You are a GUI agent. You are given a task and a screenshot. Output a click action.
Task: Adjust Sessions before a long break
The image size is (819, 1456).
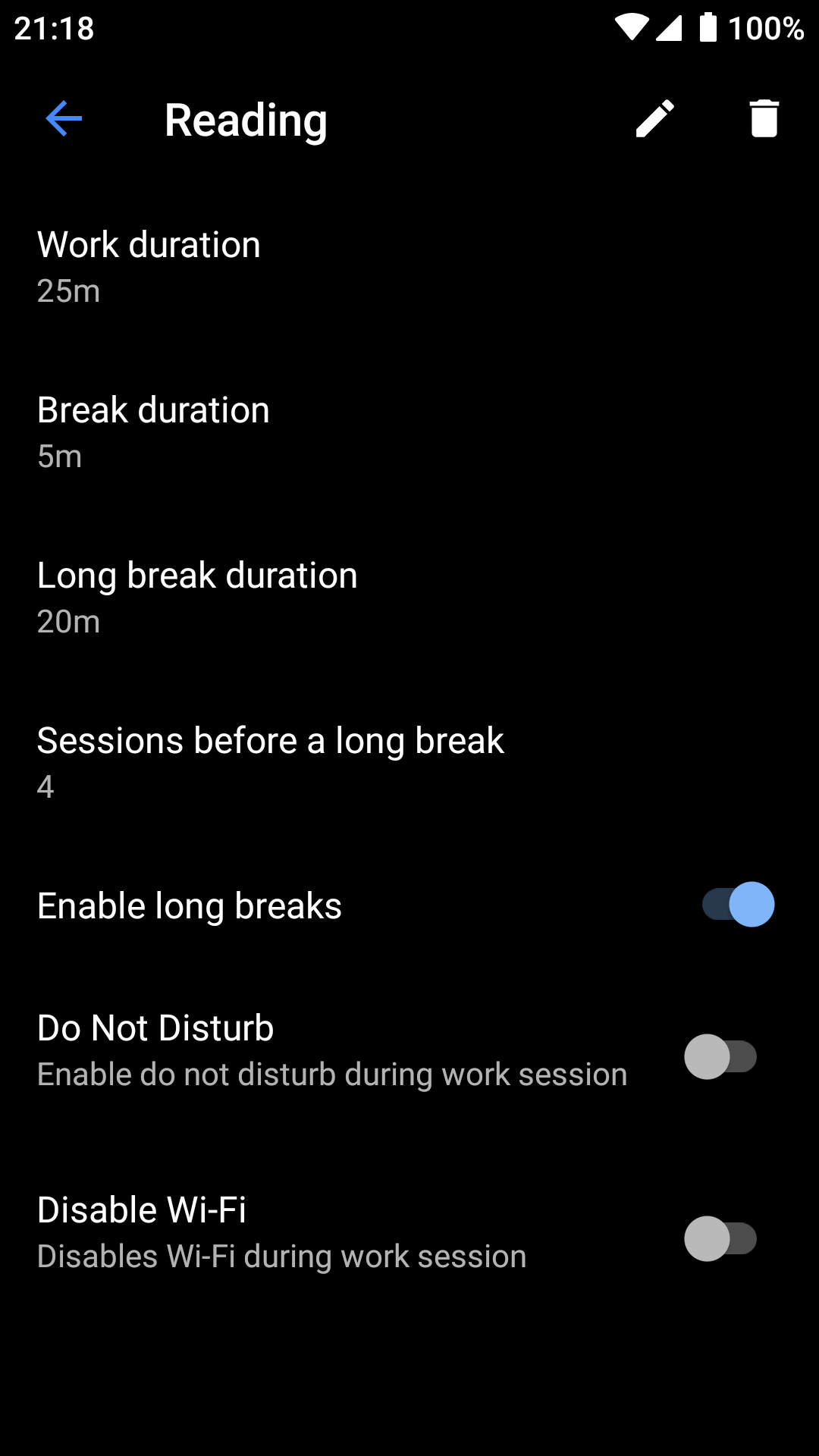coord(270,762)
